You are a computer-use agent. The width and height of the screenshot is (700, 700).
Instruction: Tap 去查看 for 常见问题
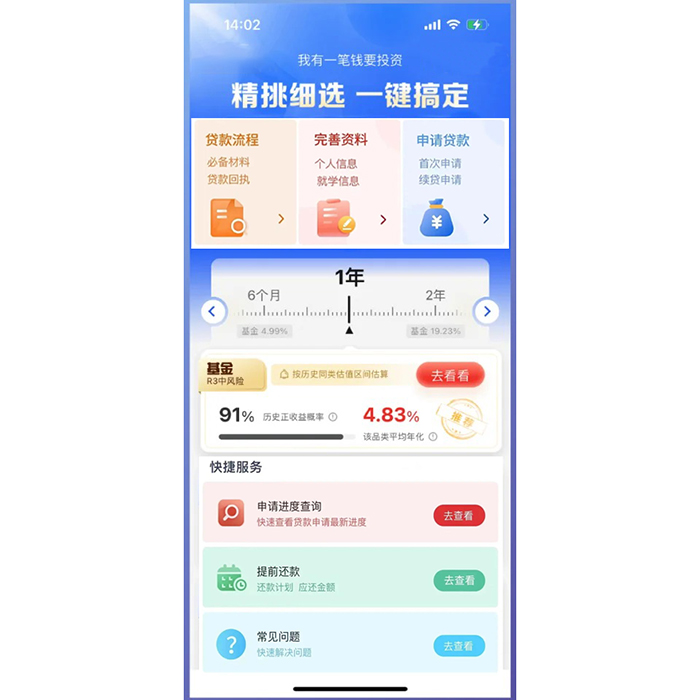tap(459, 646)
